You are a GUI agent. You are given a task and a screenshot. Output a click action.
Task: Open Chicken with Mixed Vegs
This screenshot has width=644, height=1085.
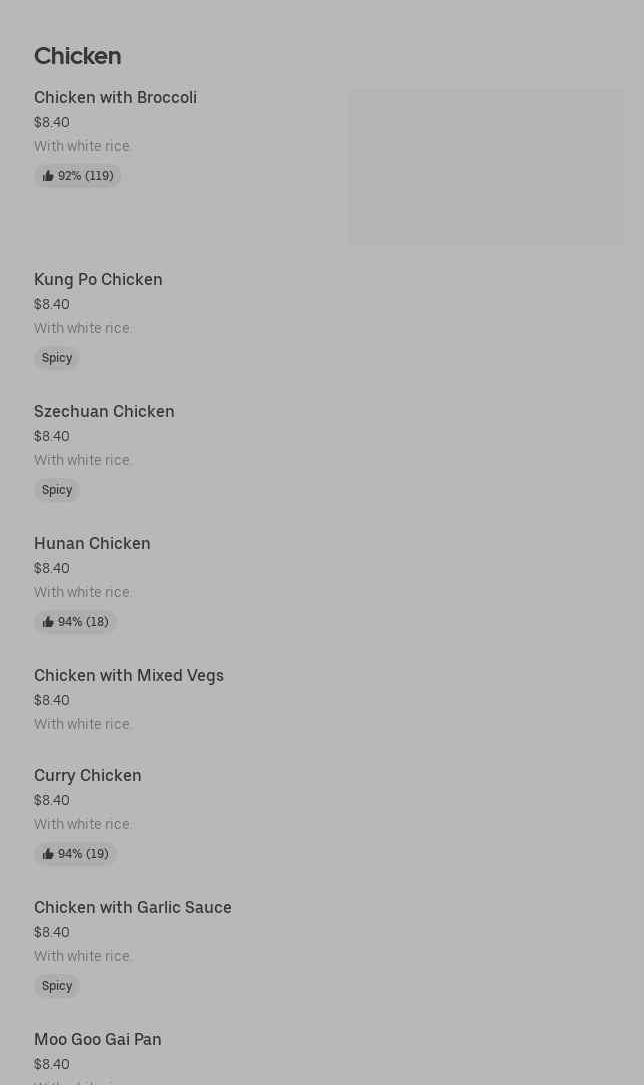(x=129, y=676)
